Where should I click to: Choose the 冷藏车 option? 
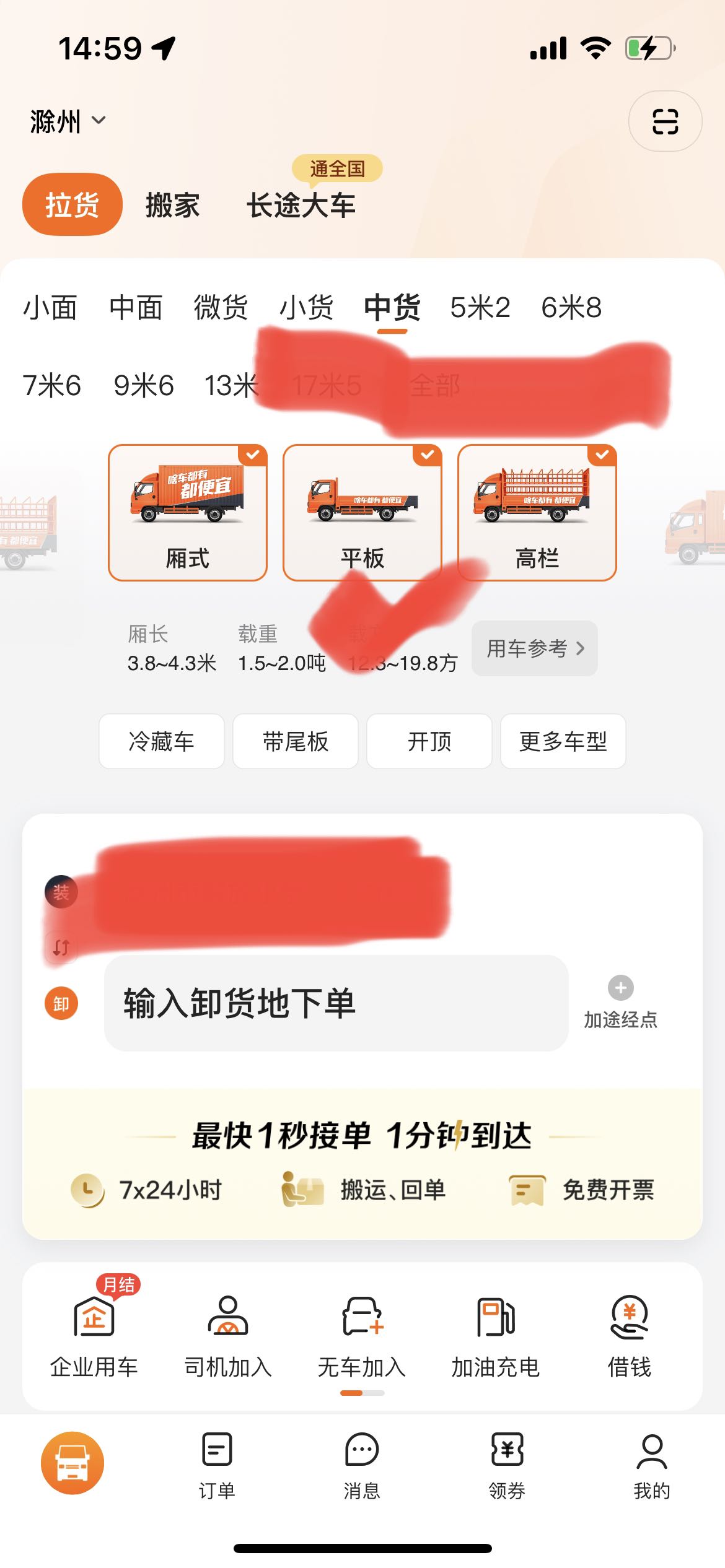[x=162, y=741]
